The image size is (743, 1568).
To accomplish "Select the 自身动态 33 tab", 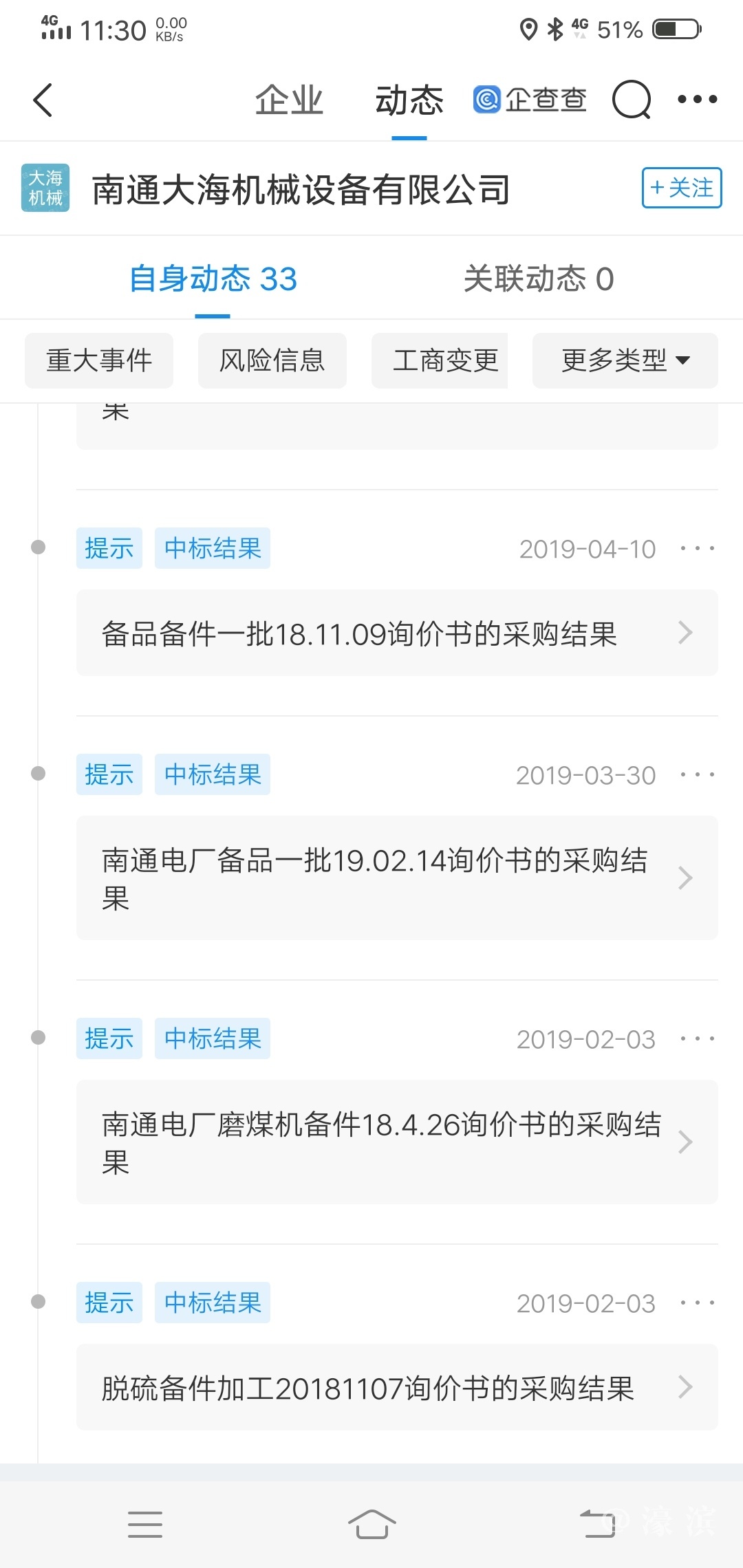I will (x=213, y=279).
